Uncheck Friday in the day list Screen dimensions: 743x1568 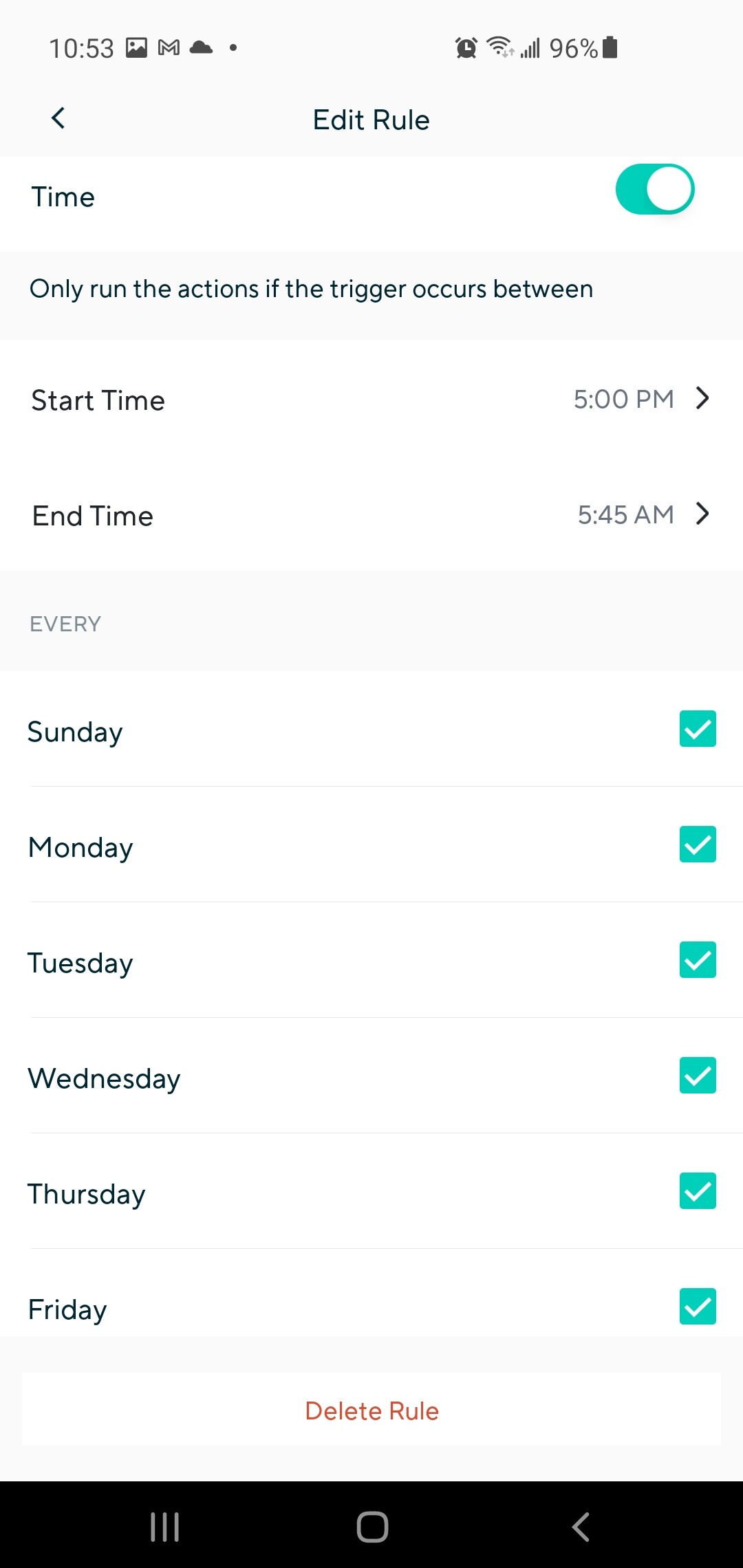tap(697, 1306)
